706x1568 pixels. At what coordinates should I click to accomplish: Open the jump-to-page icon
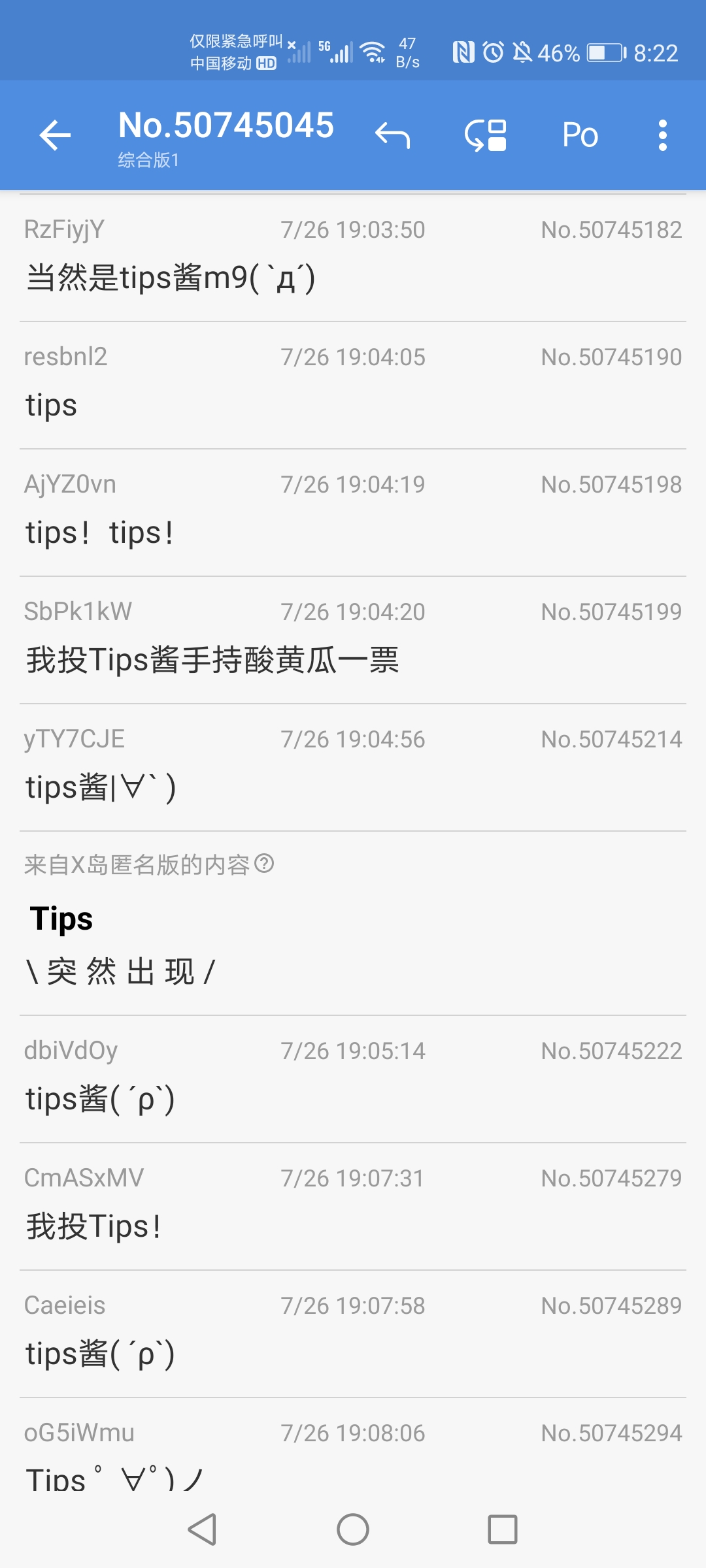[486, 135]
